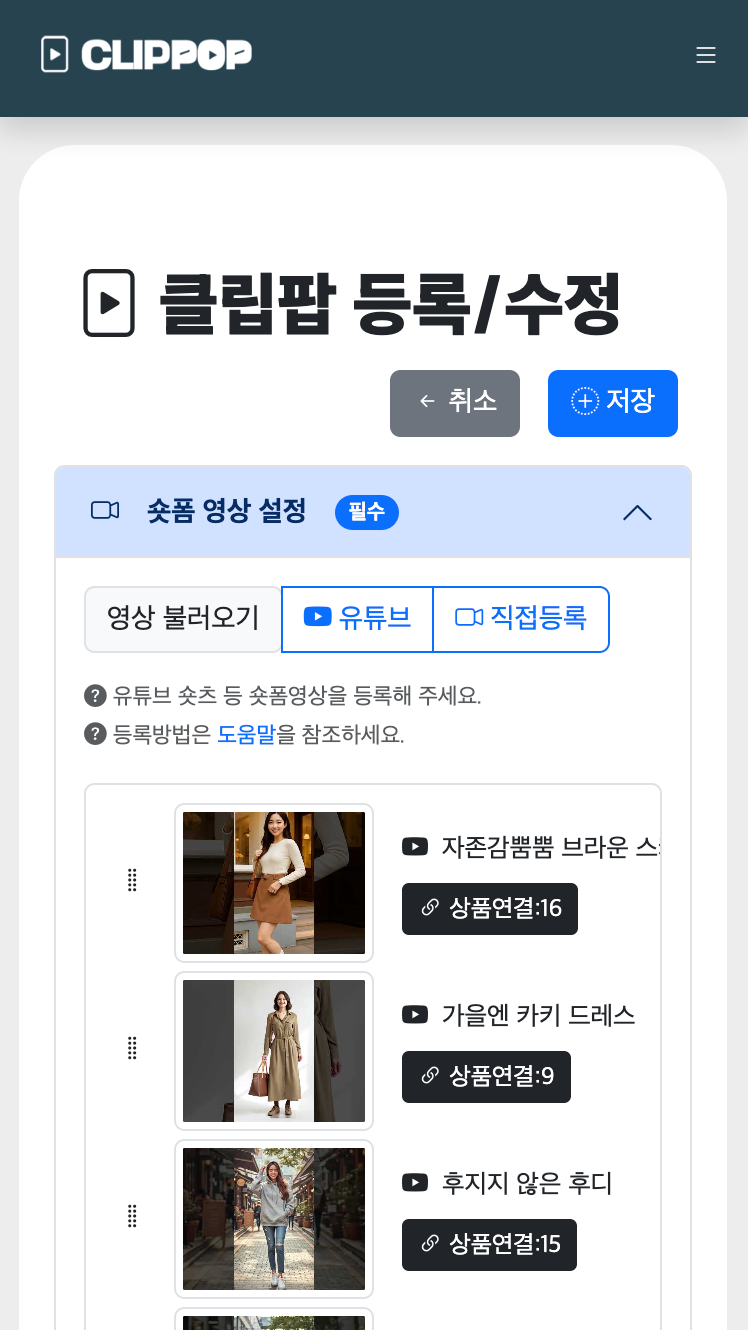Open 상품연결:15 for the hoodie video
The height and width of the screenshot is (1330, 748).
[489, 1245]
